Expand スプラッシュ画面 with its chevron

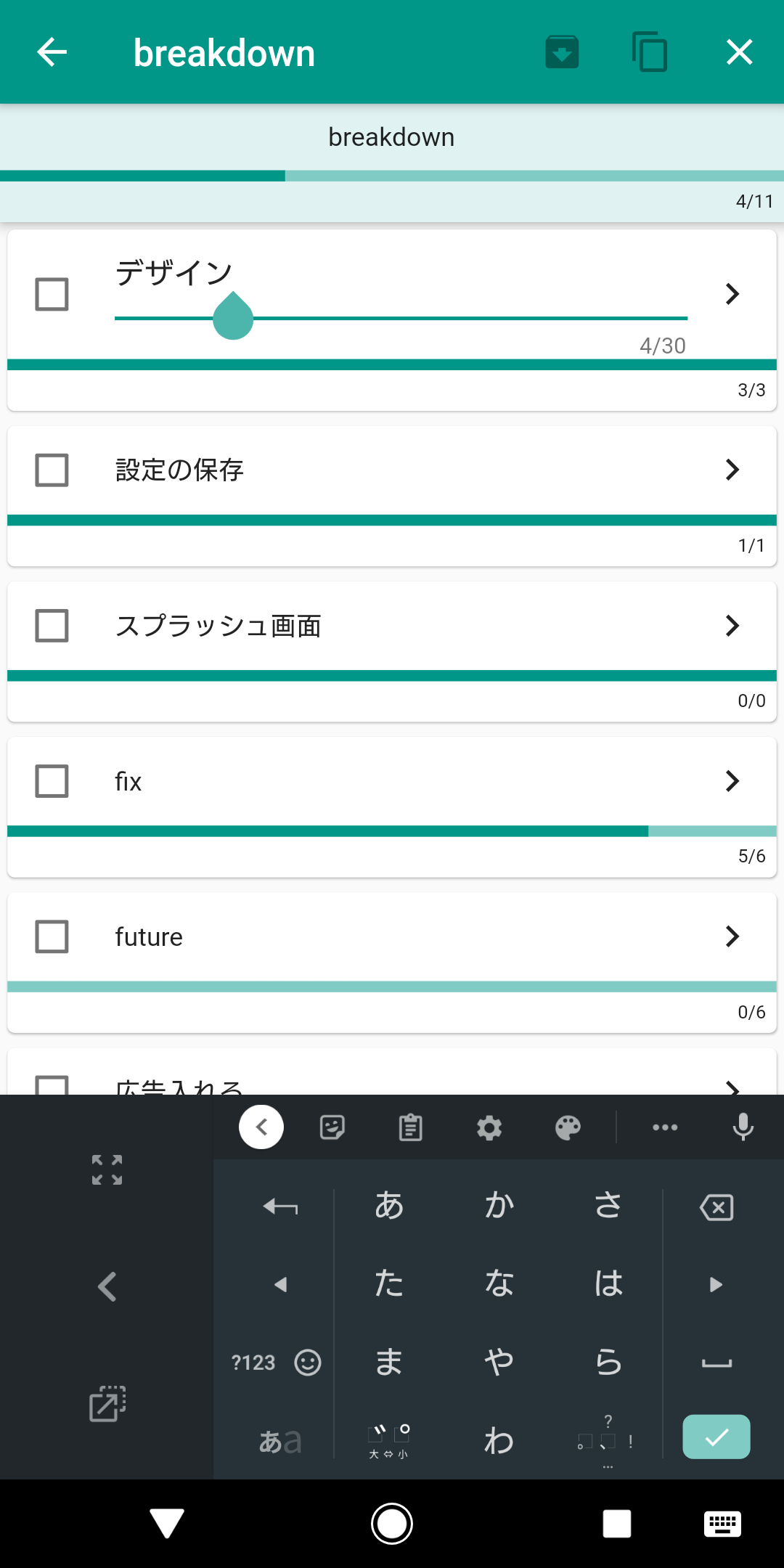[x=732, y=626]
